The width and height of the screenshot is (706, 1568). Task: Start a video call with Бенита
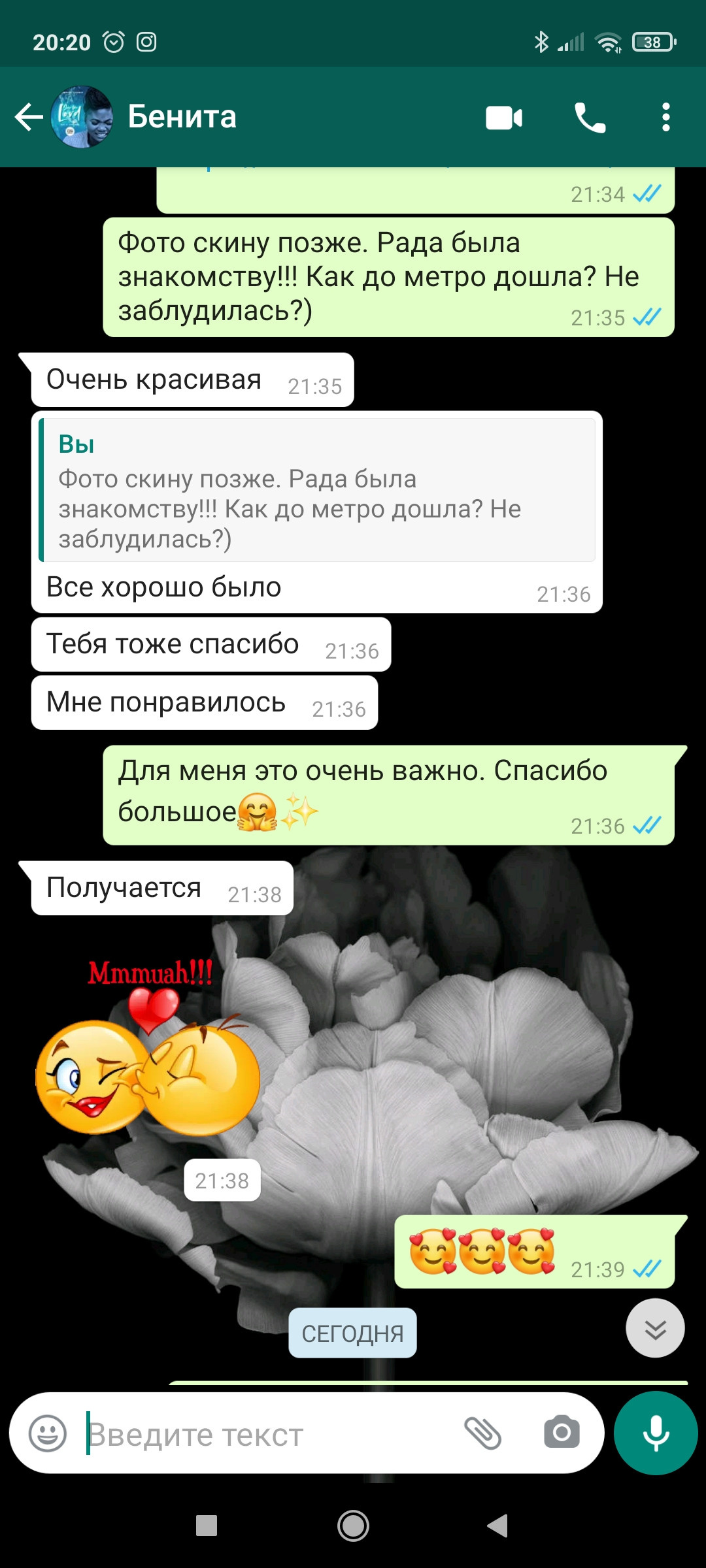(503, 116)
